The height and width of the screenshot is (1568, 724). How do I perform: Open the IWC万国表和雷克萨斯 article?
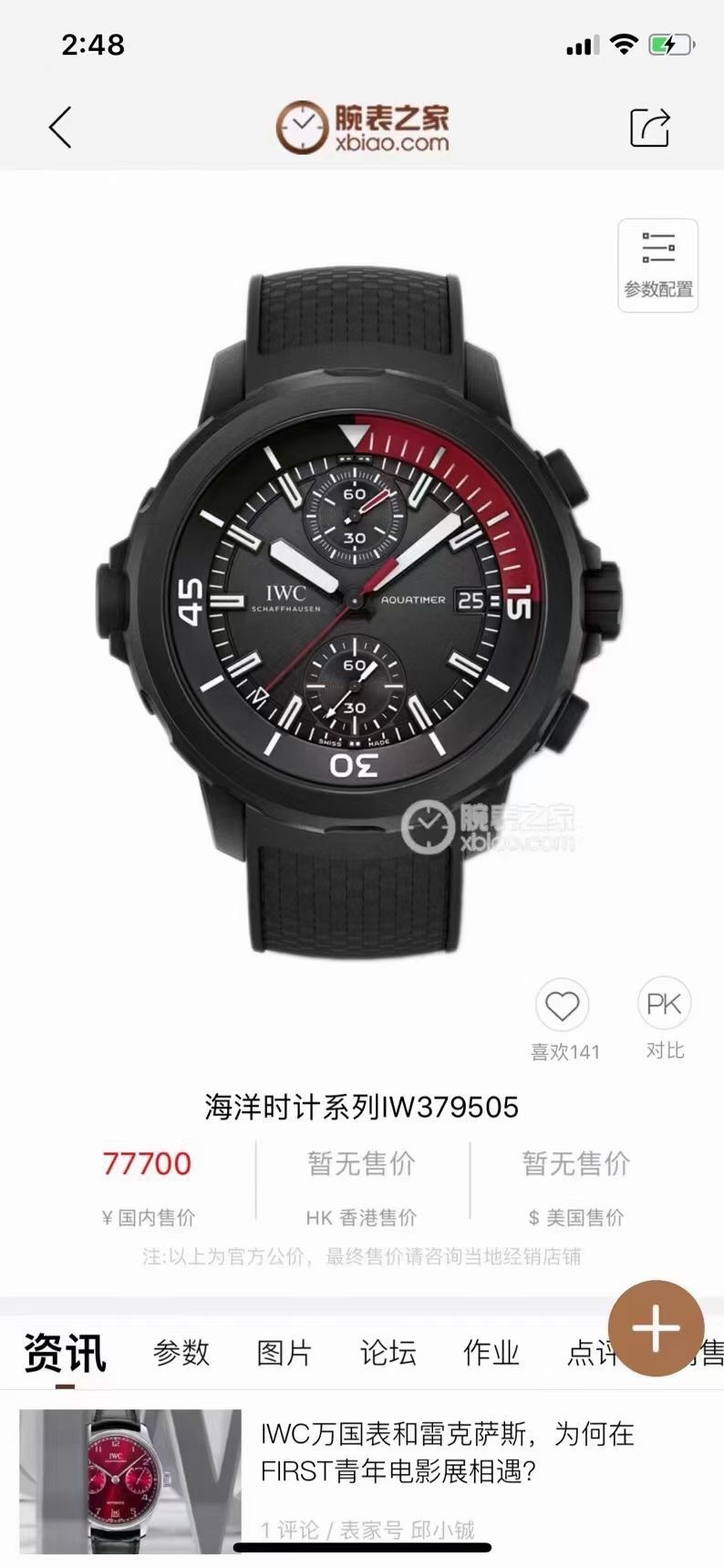pyautogui.click(x=447, y=1452)
